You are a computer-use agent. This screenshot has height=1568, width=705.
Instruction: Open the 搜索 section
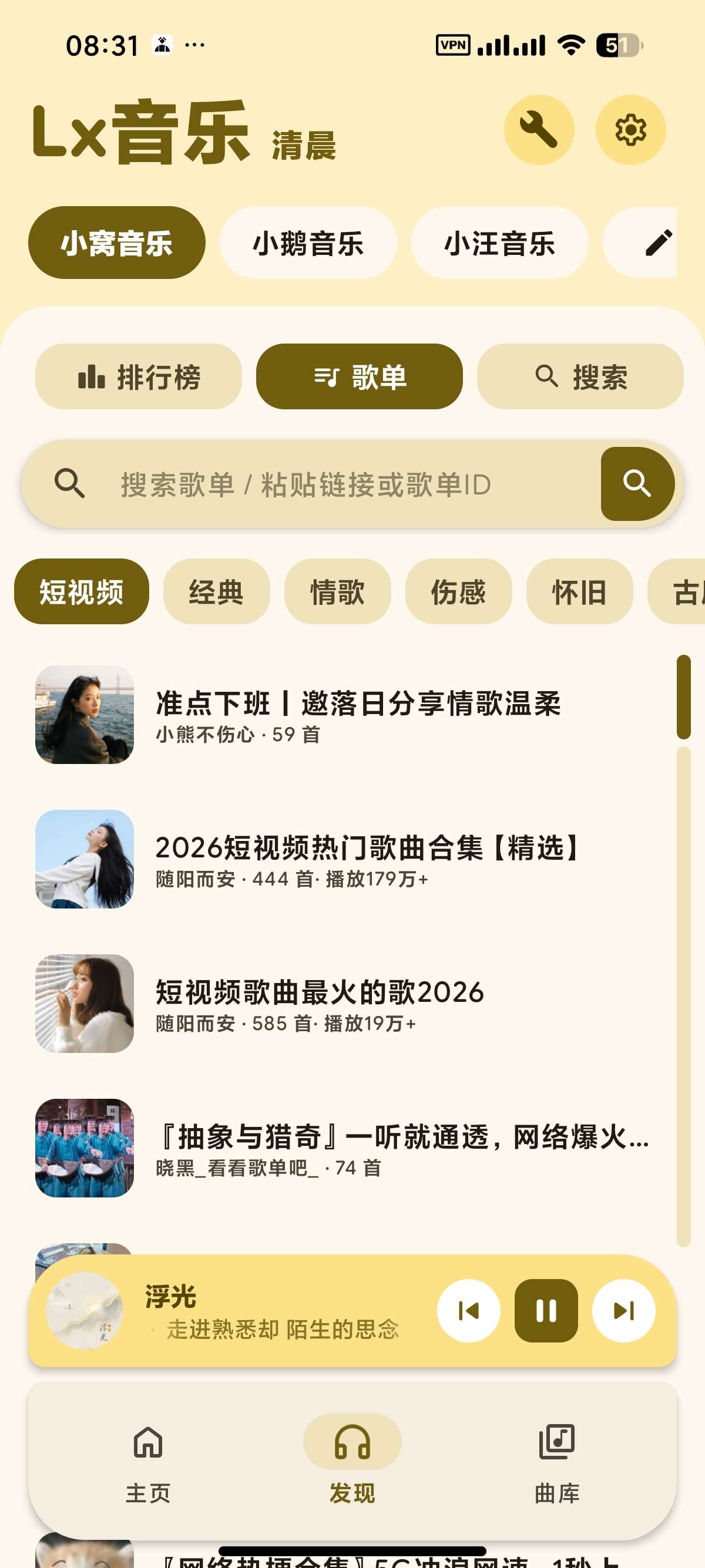pos(580,377)
